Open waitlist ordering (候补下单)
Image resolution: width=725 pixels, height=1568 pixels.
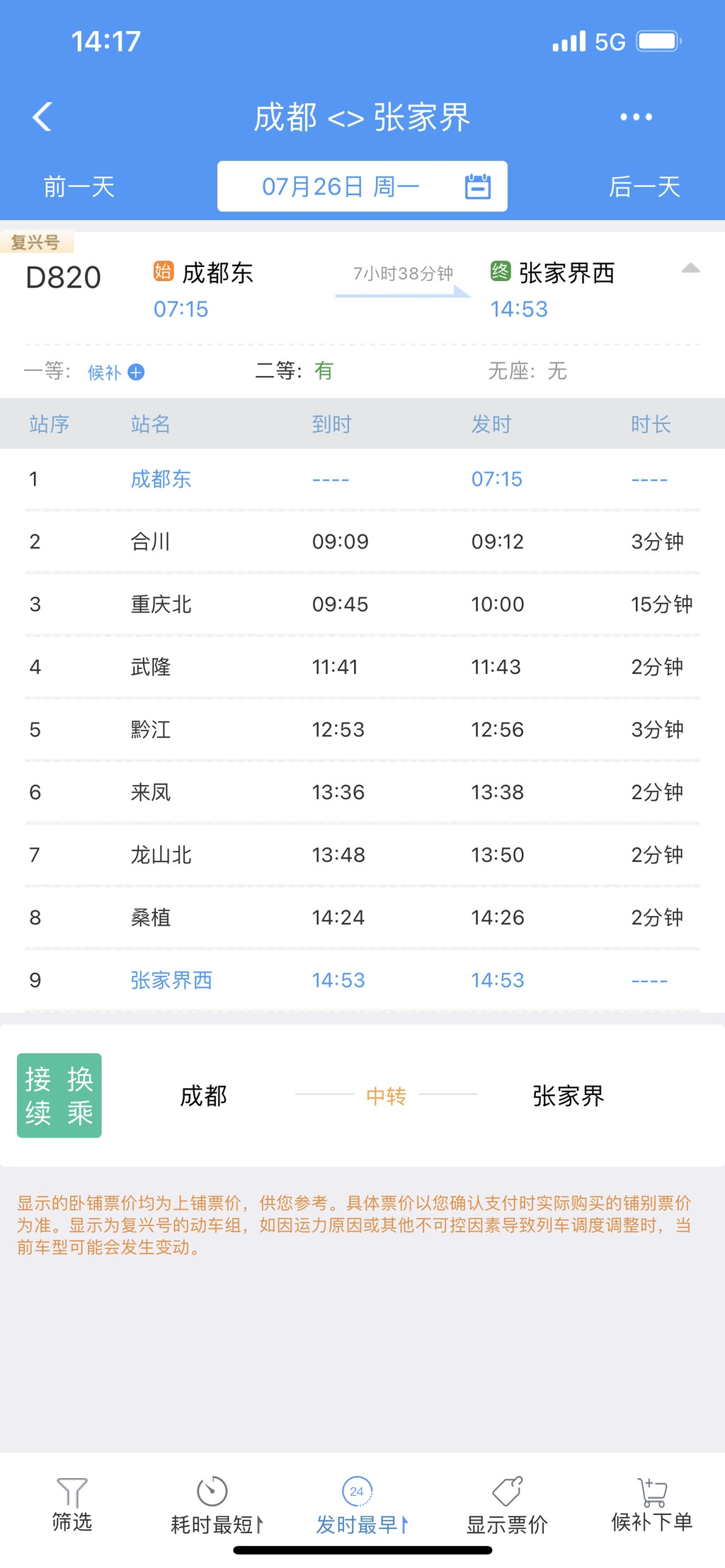(x=651, y=1506)
